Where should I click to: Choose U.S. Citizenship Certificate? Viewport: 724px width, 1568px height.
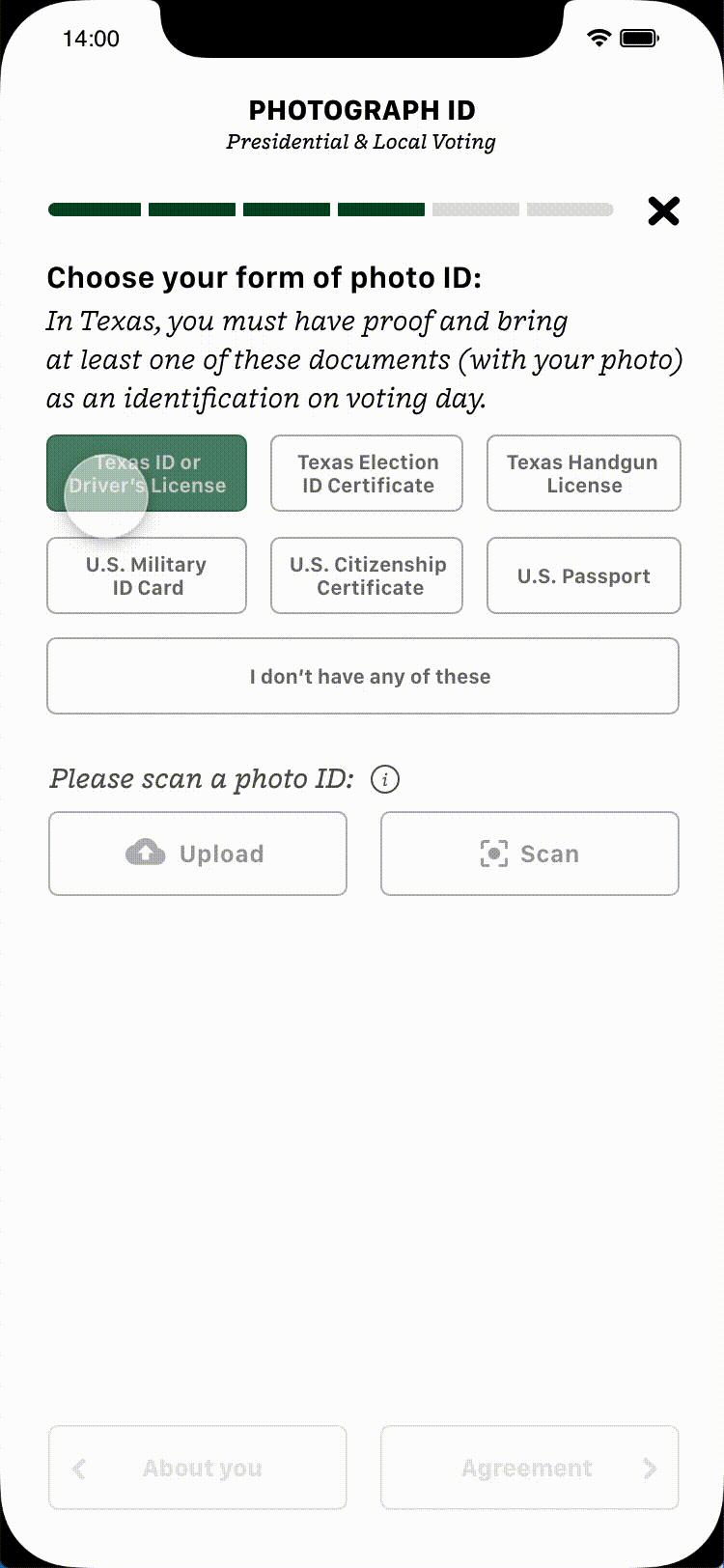click(367, 575)
